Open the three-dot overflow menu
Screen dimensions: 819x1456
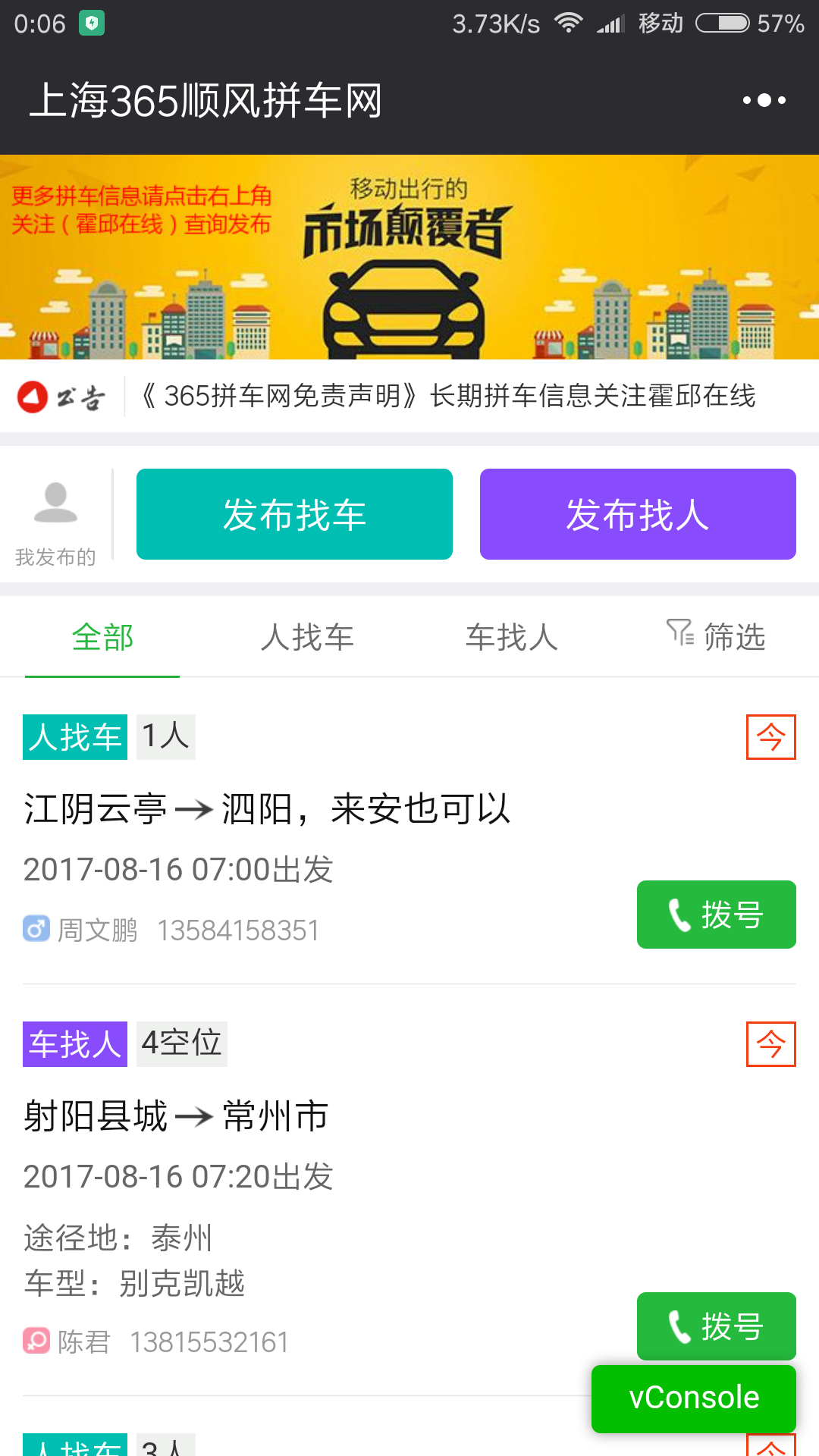pyautogui.click(x=764, y=100)
